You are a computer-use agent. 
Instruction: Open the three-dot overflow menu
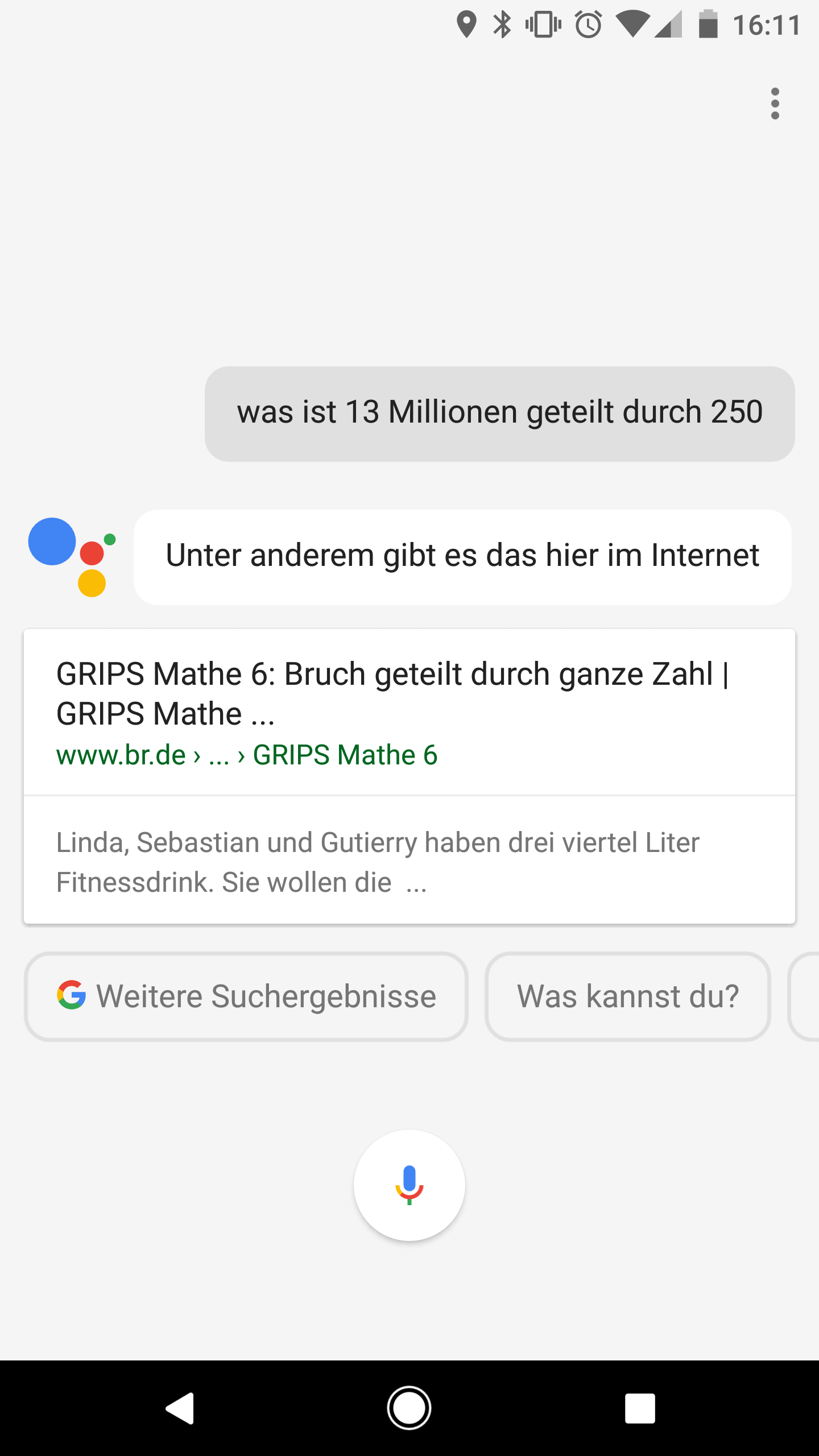[775, 104]
